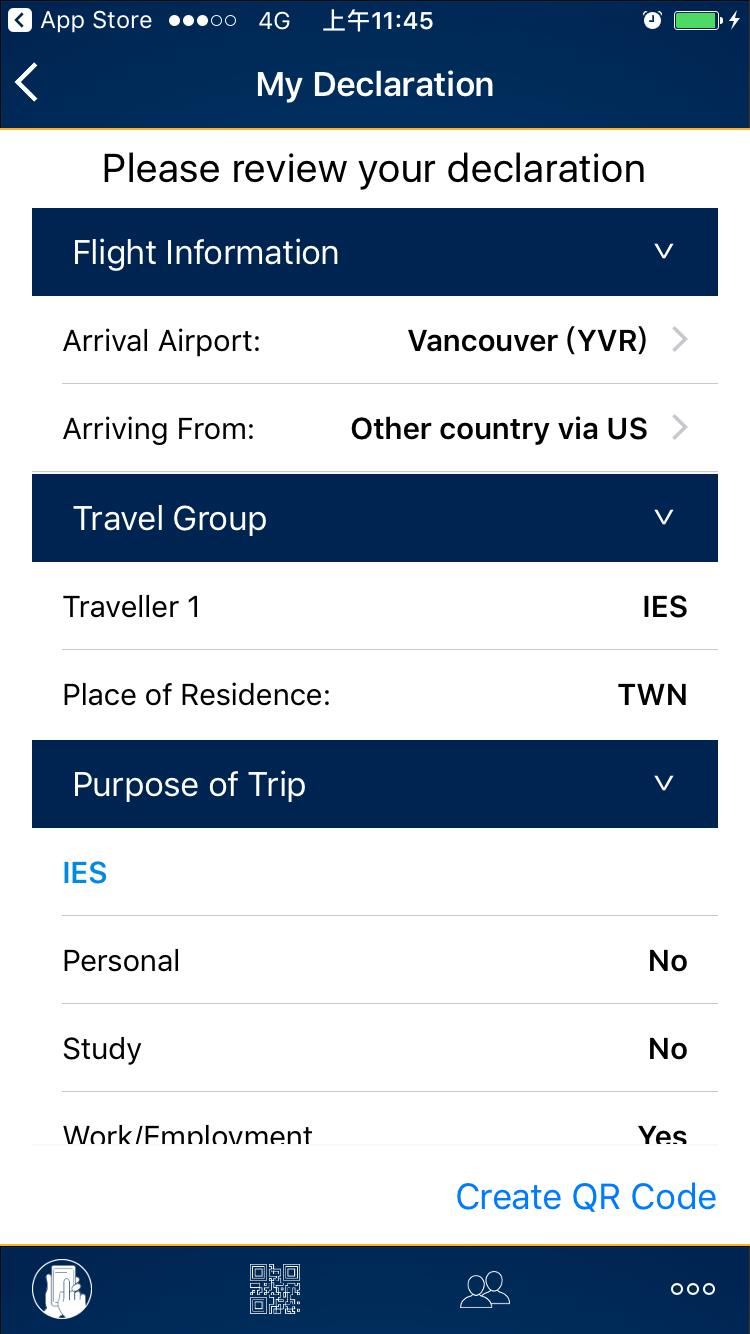
Task: Go back from My Declaration
Action: point(27,83)
